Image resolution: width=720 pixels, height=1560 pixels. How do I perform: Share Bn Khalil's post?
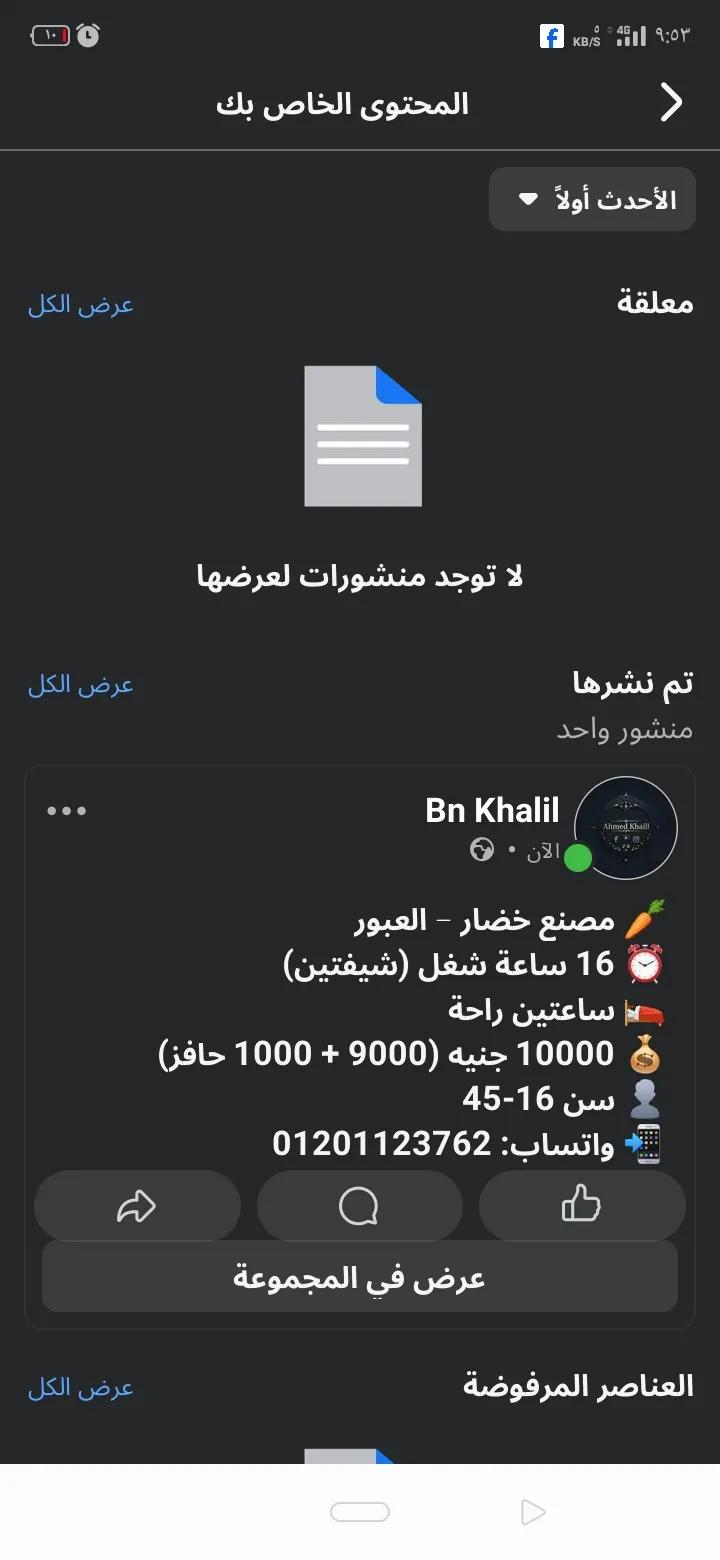coord(137,1206)
